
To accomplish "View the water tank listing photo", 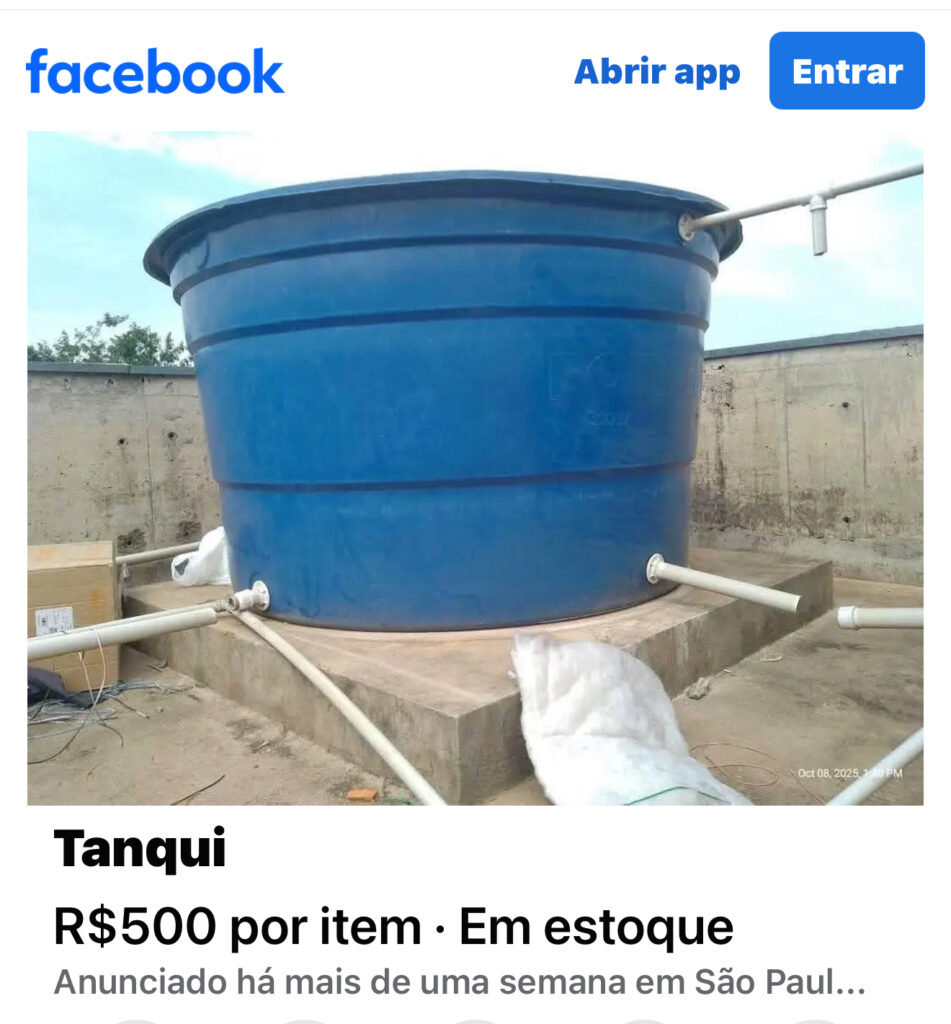I will tap(475, 468).
